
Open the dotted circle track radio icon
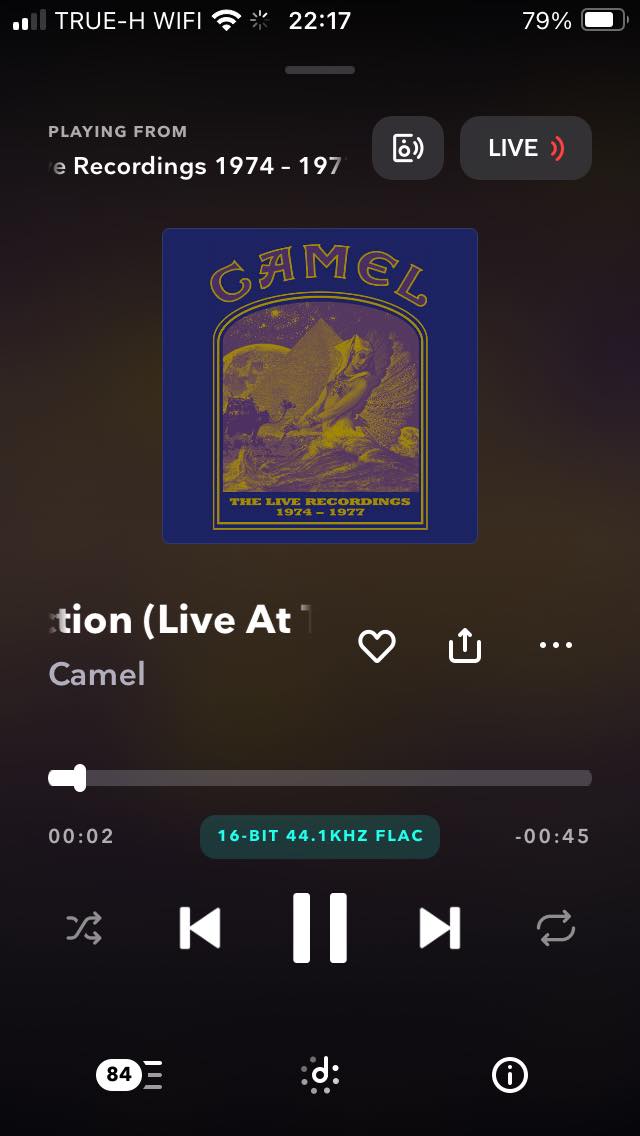pyautogui.click(x=320, y=1075)
